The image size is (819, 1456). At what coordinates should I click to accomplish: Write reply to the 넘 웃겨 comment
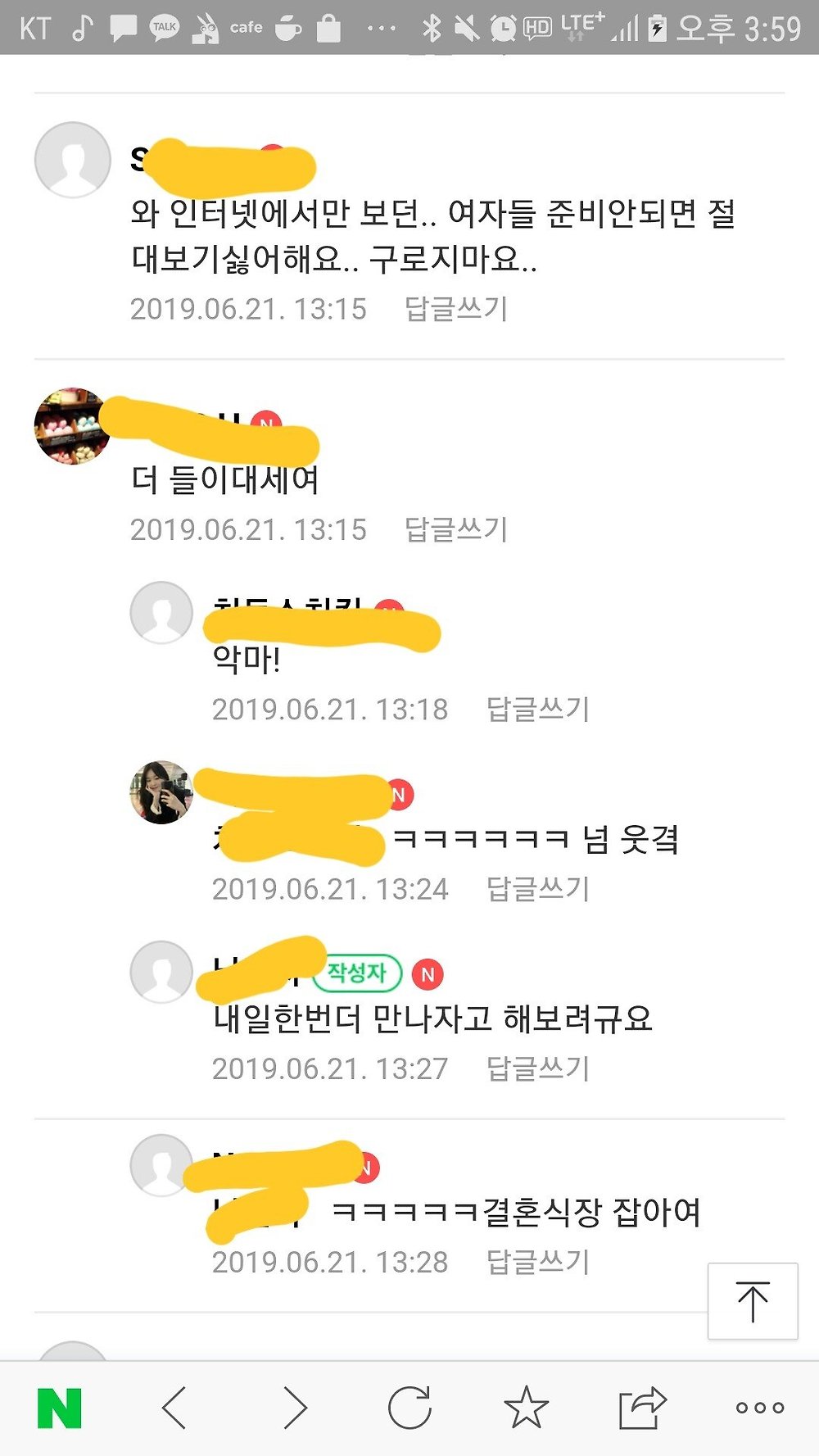pos(538,888)
